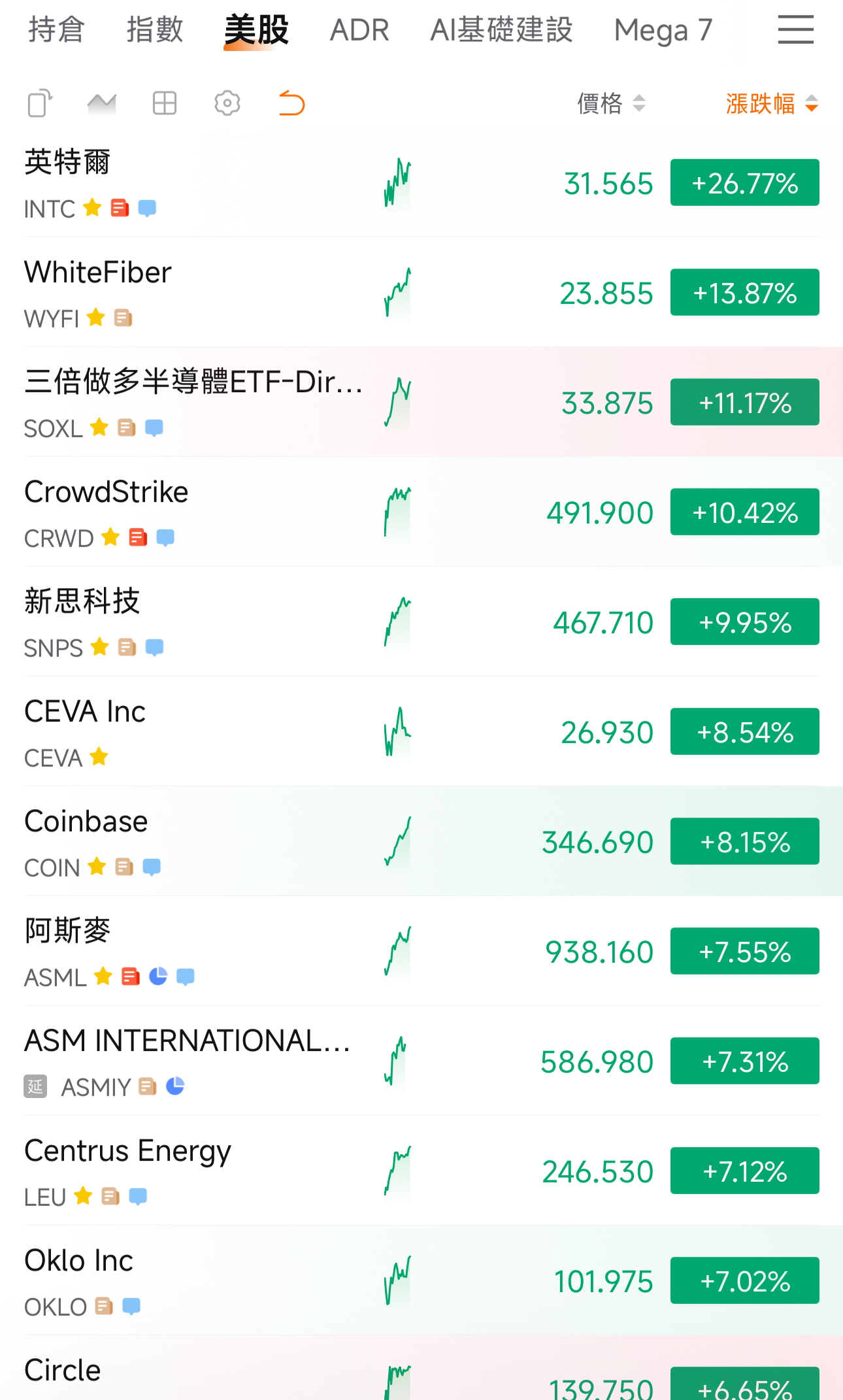Open watchlist settings gear

click(x=227, y=103)
